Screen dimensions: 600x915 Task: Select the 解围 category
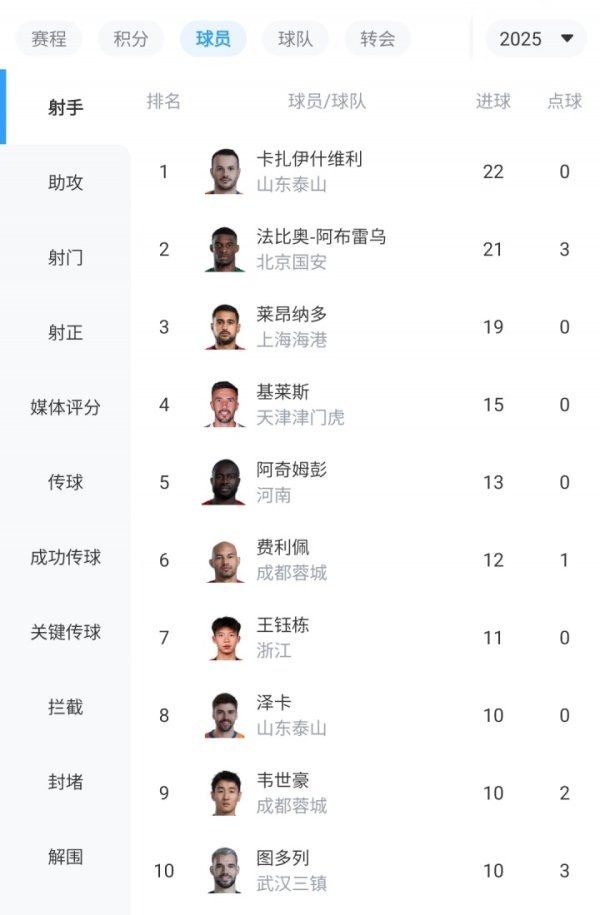click(x=65, y=857)
